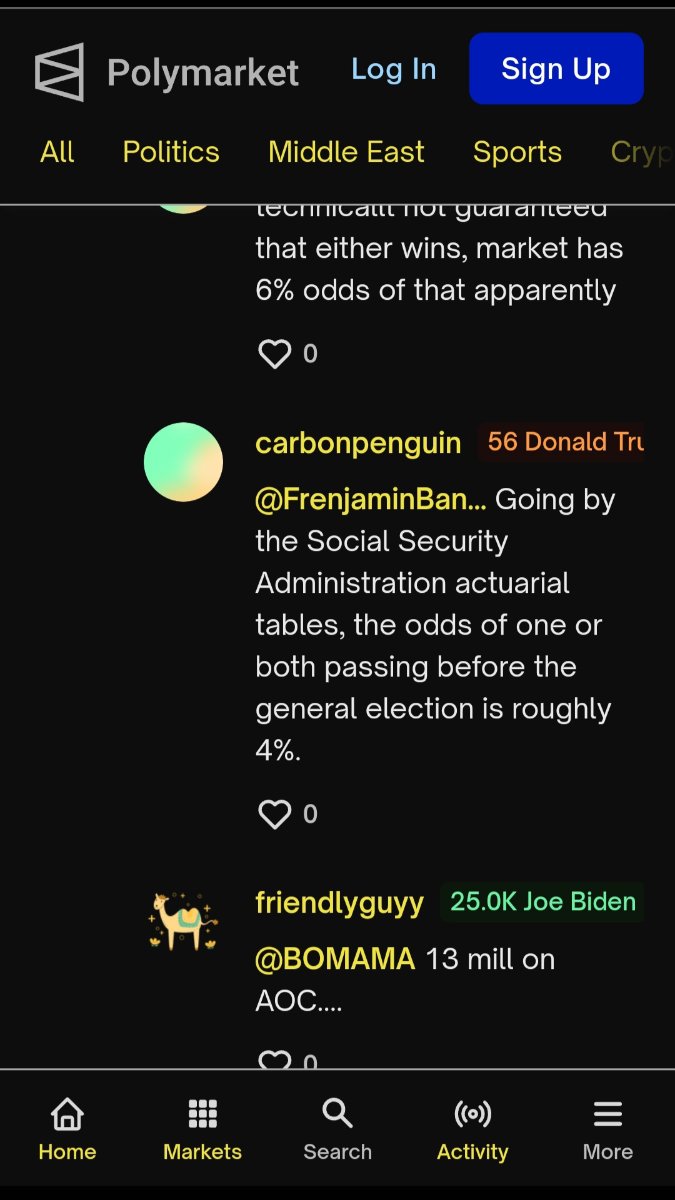
Task: Open the @BOMAMA mention
Action: [x=334, y=959]
